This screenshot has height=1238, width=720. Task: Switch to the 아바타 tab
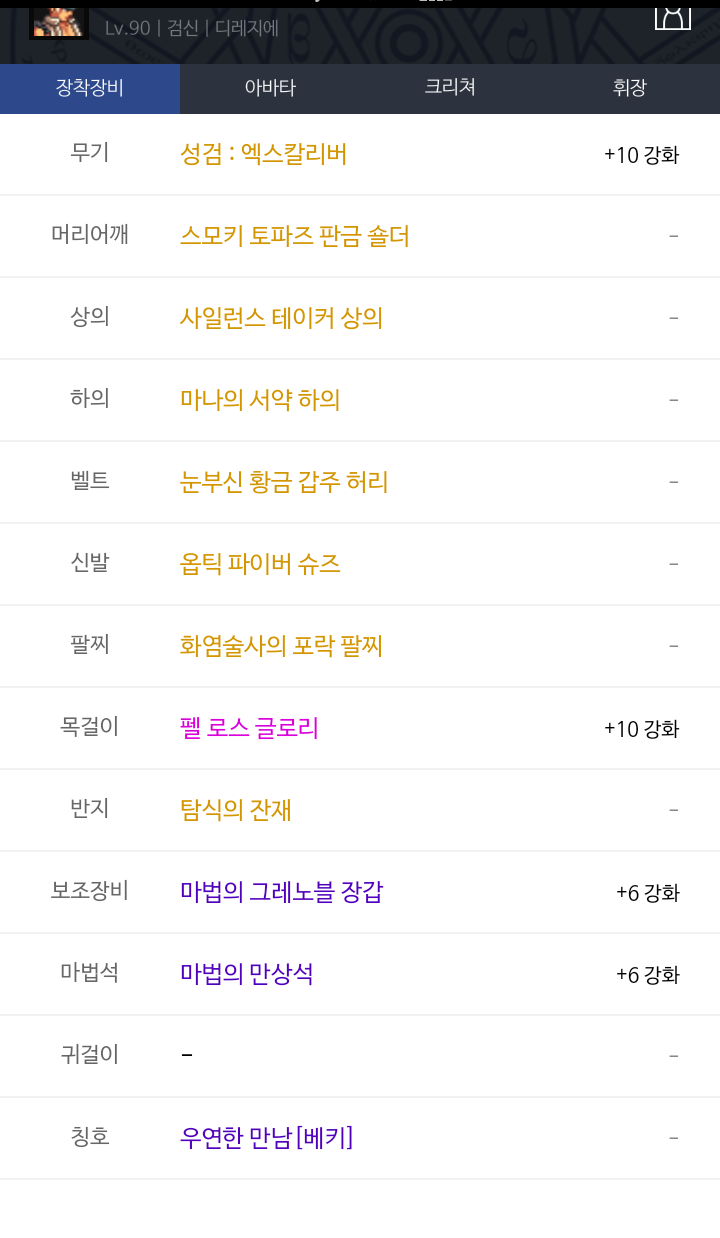tap(270, 88)
